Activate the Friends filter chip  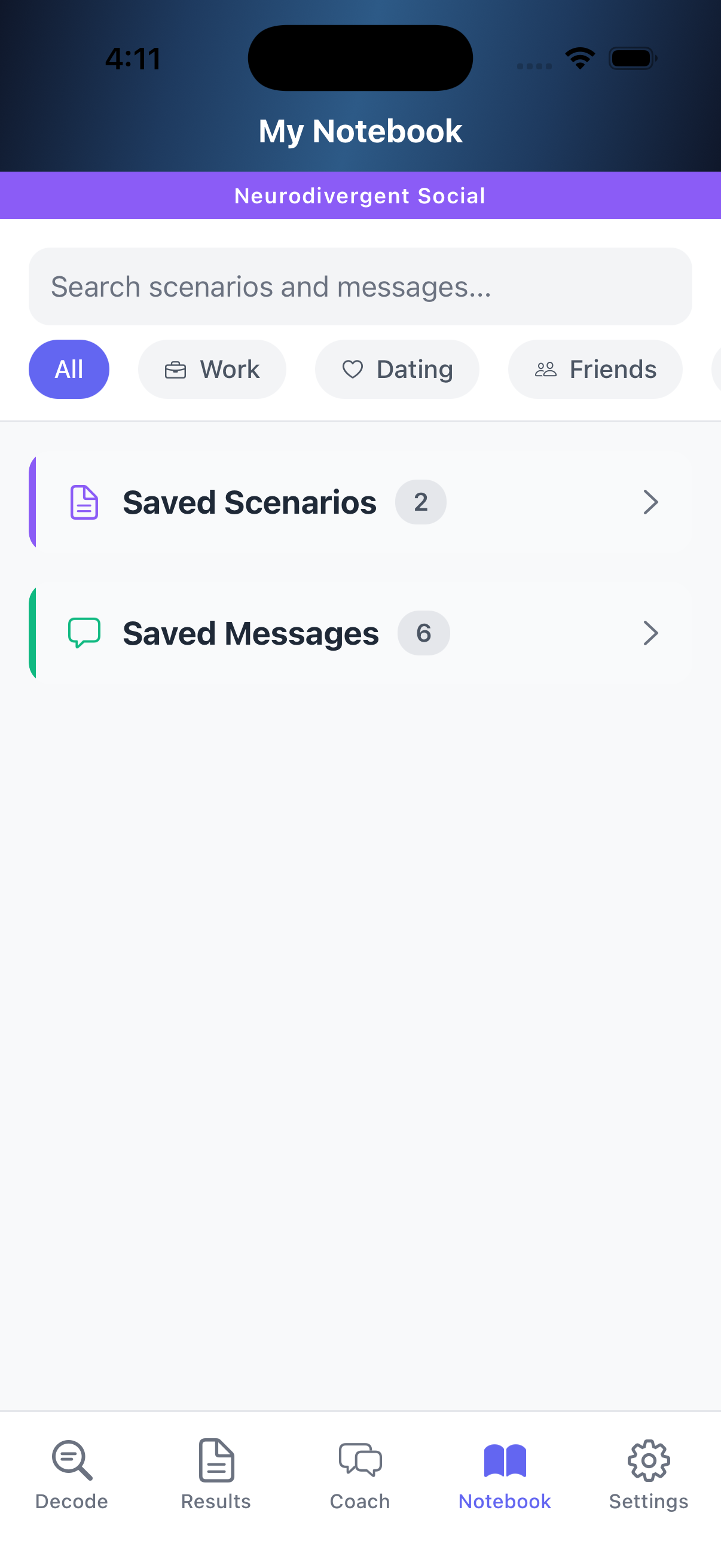pyautogui.click(x=594, y=369)
